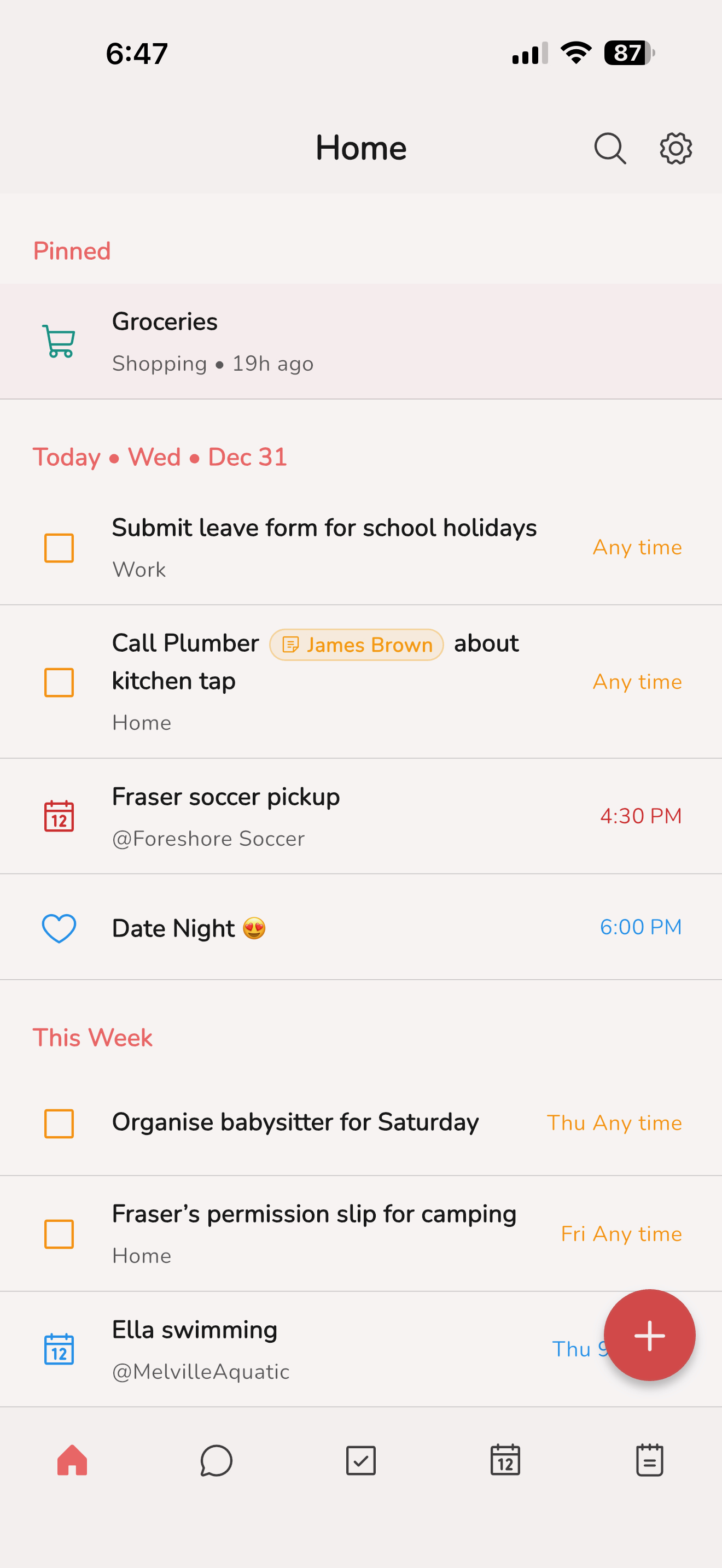This screenshot has width=722, height=1568.
Task: Select the Home icon in bottom navigation
Action: [72, 1461]
